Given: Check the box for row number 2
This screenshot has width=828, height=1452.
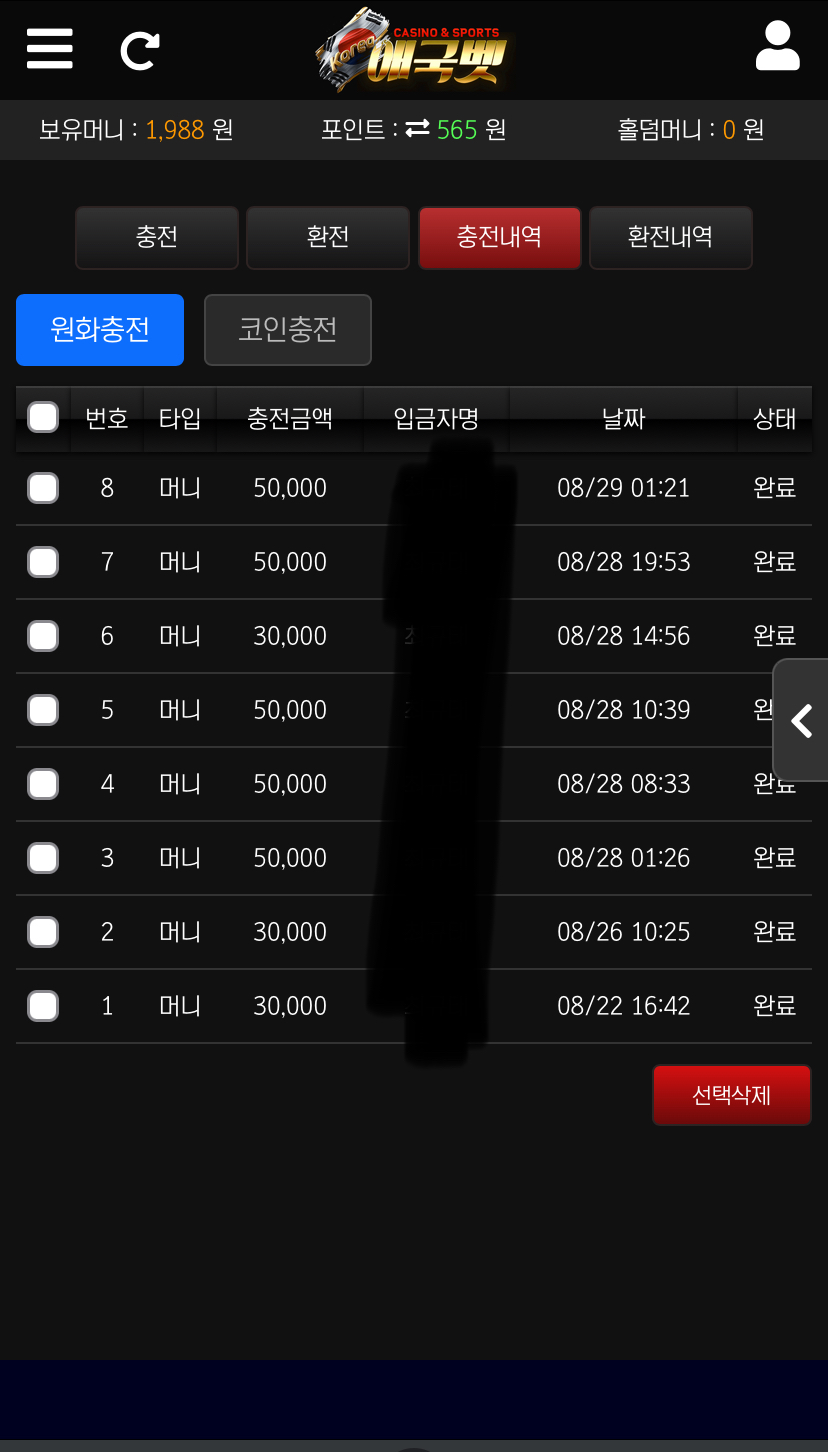Looking at the screenshot, I should point(43,932).
